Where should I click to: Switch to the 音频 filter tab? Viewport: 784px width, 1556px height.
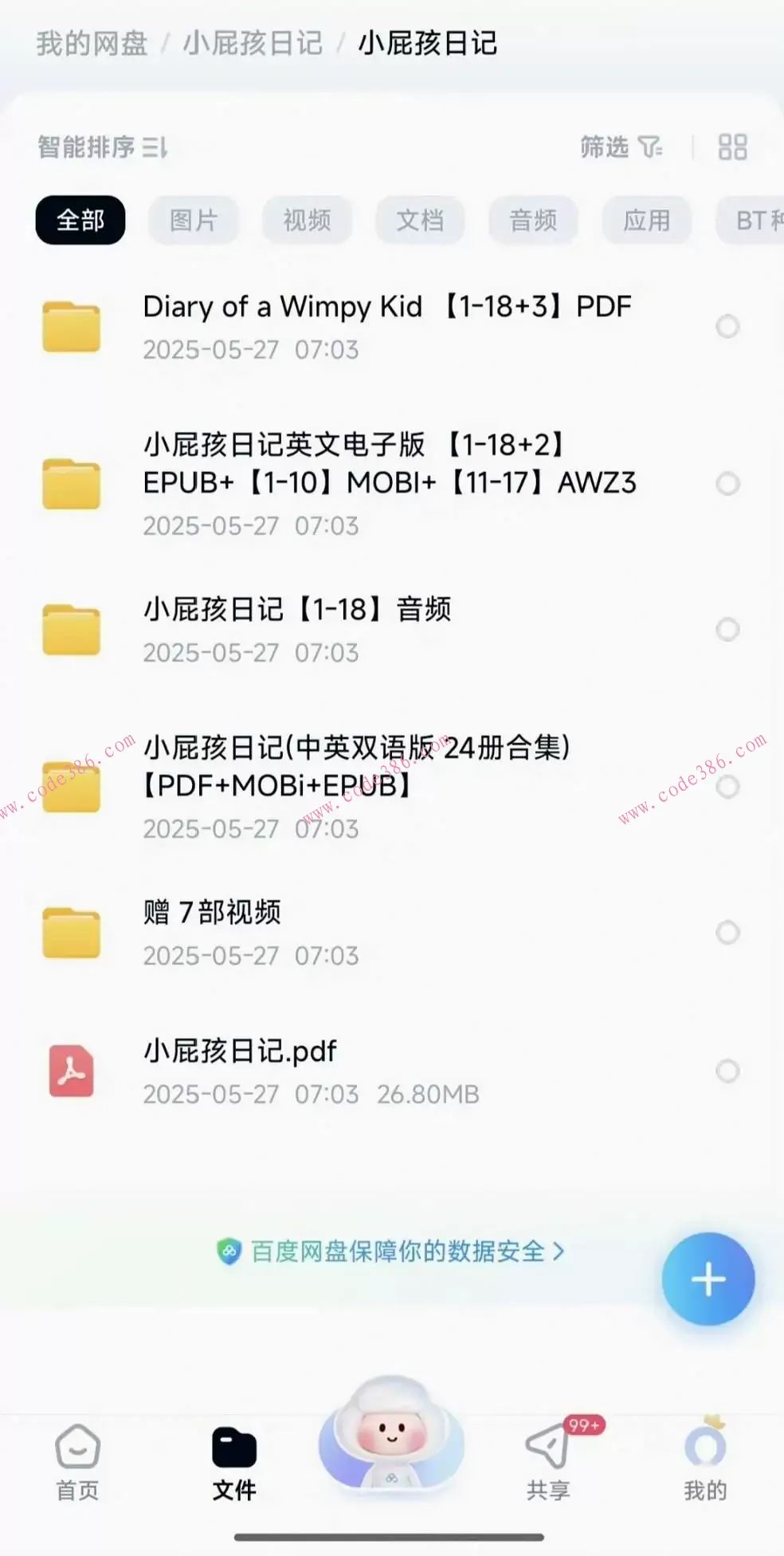(533, 220)
